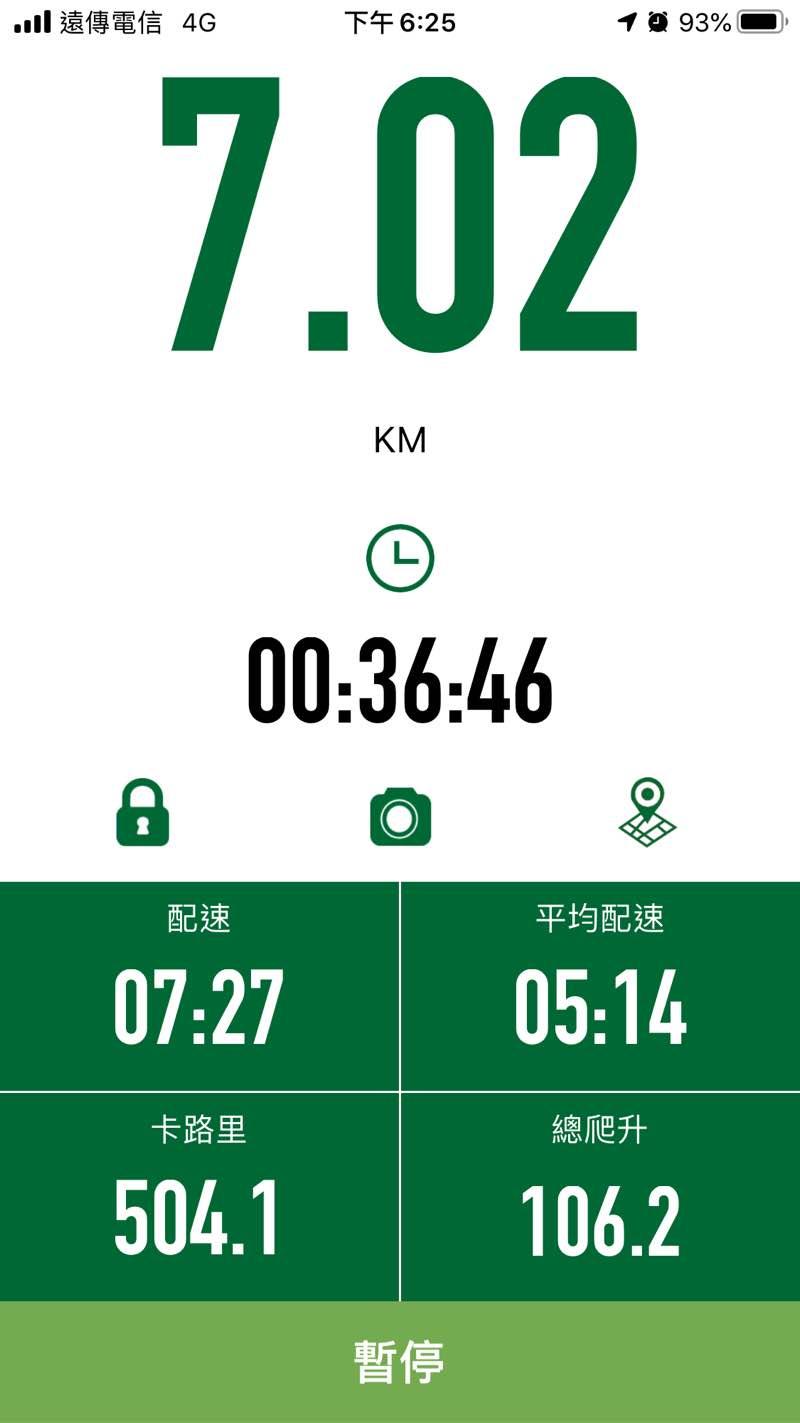
Task: Tap 暫停 to pause the run
Action: pyautogui.click(x=400, y=1362)
